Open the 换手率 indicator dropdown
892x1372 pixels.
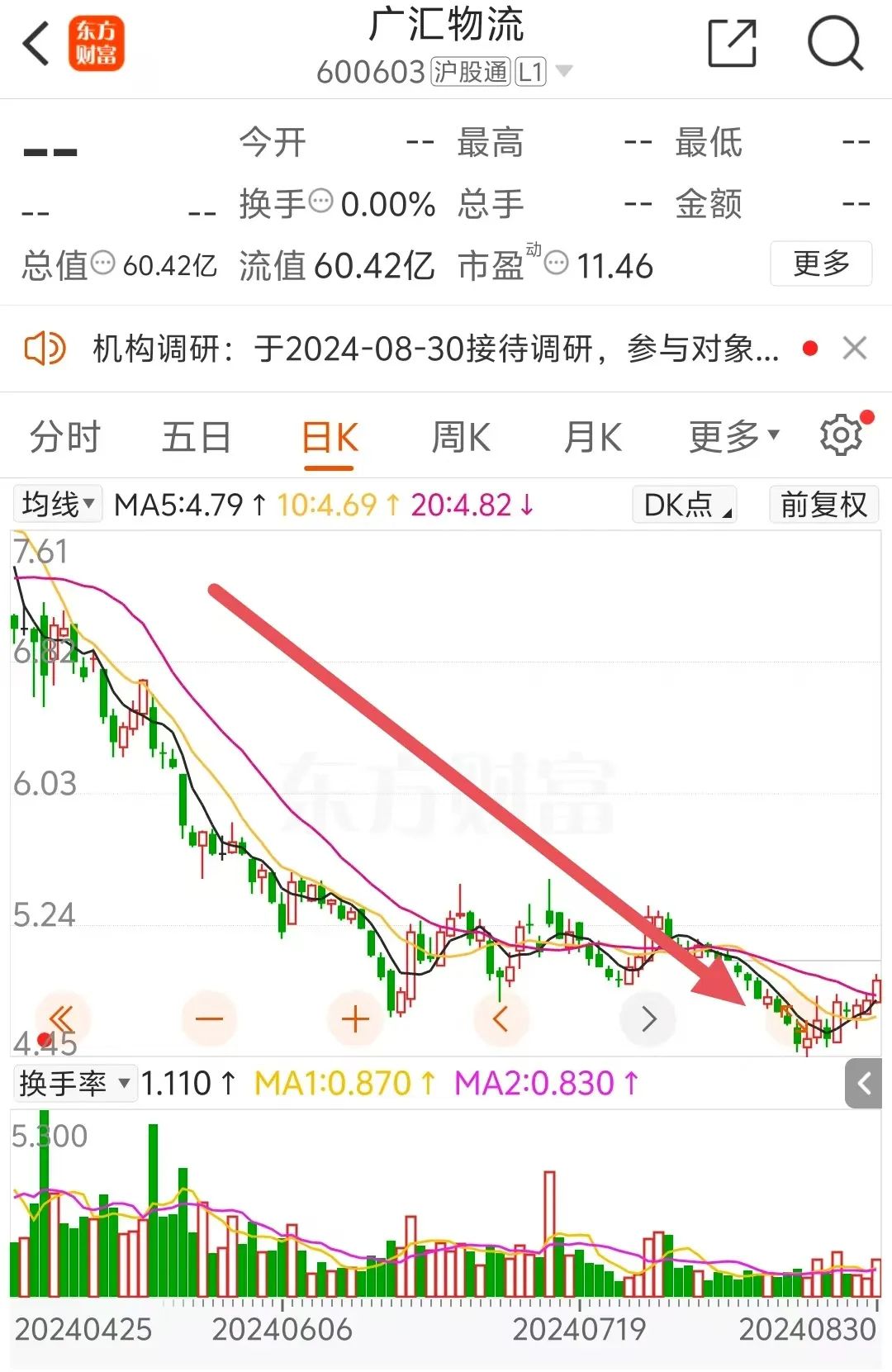[x=74, y=1083]
